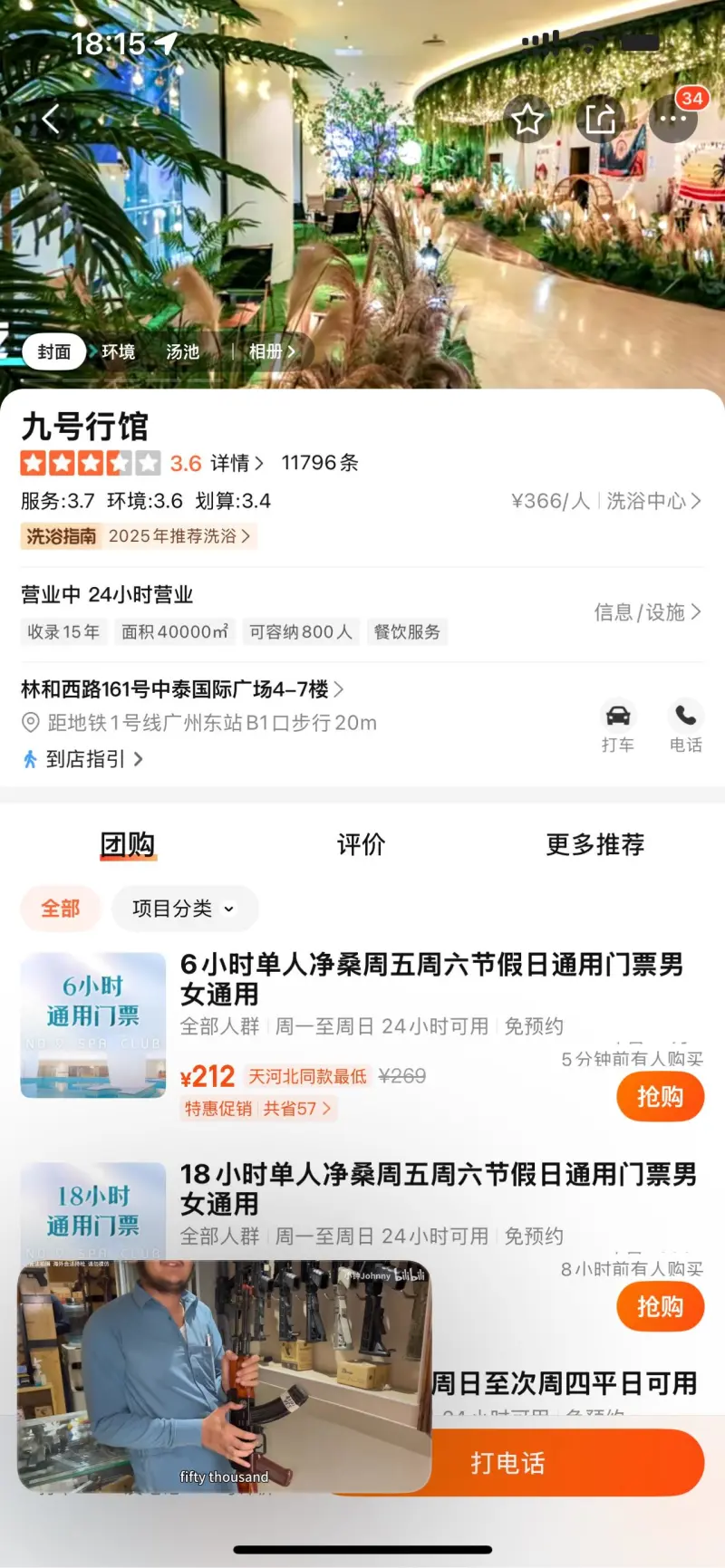
Task: Open the address 林和西路161号中泰国际广场4–7楼
Action: 181,689
